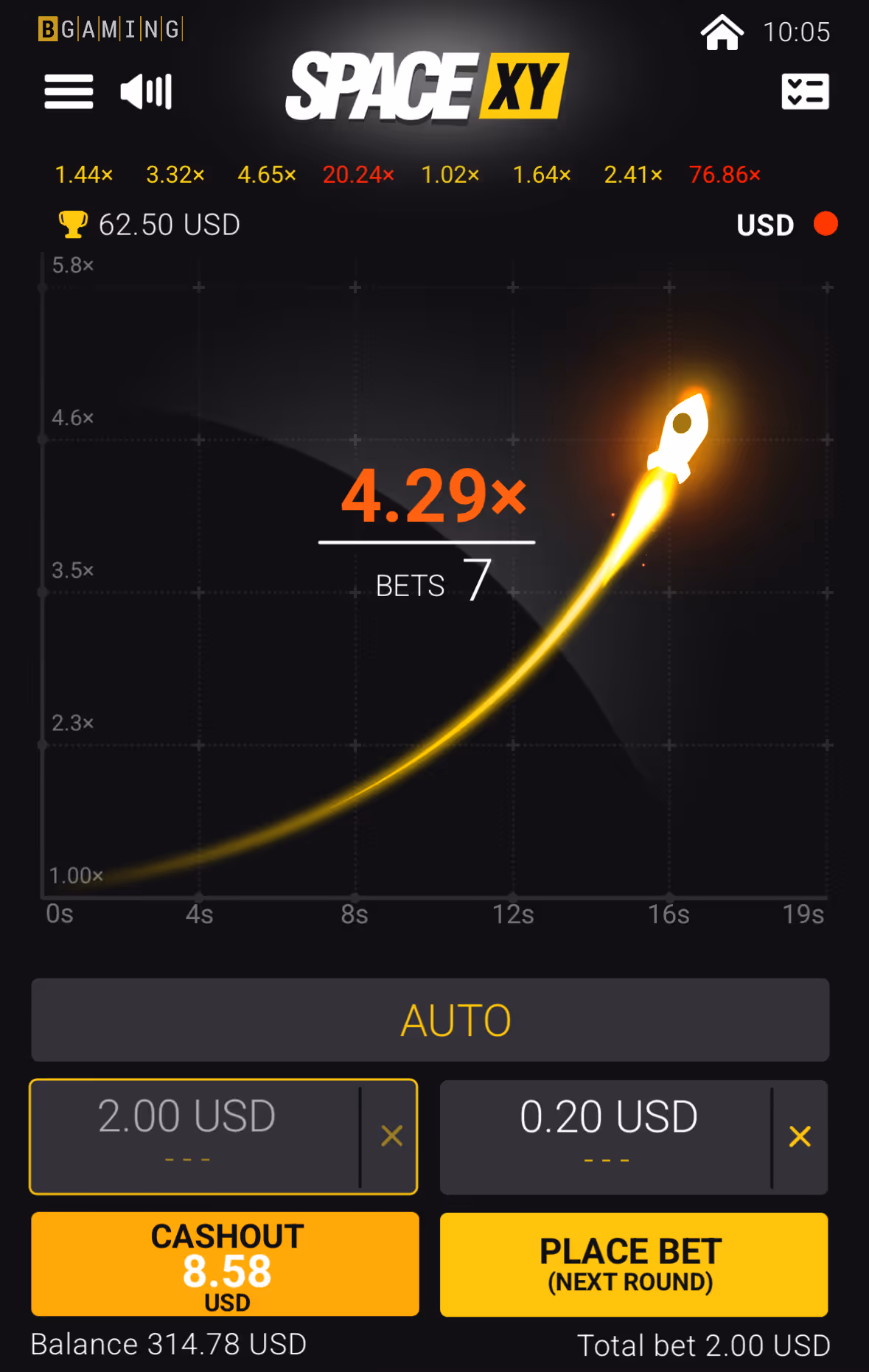Select the 2.00 USD bet field

pyautogui.click(x=195, y=1136)
